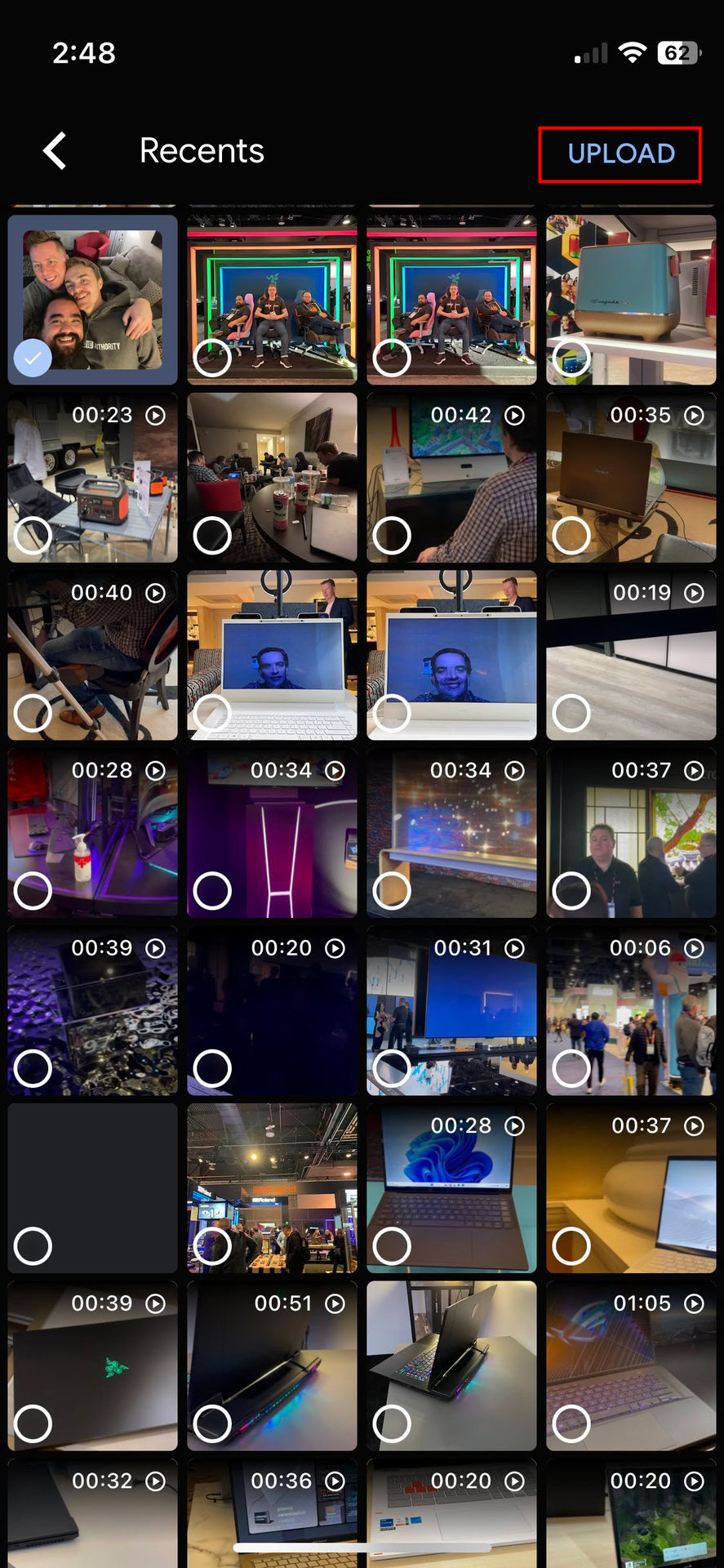Select the 00:39 Razer laptop video
This screenshot has height=1568, width=724.
point(33,1423)
